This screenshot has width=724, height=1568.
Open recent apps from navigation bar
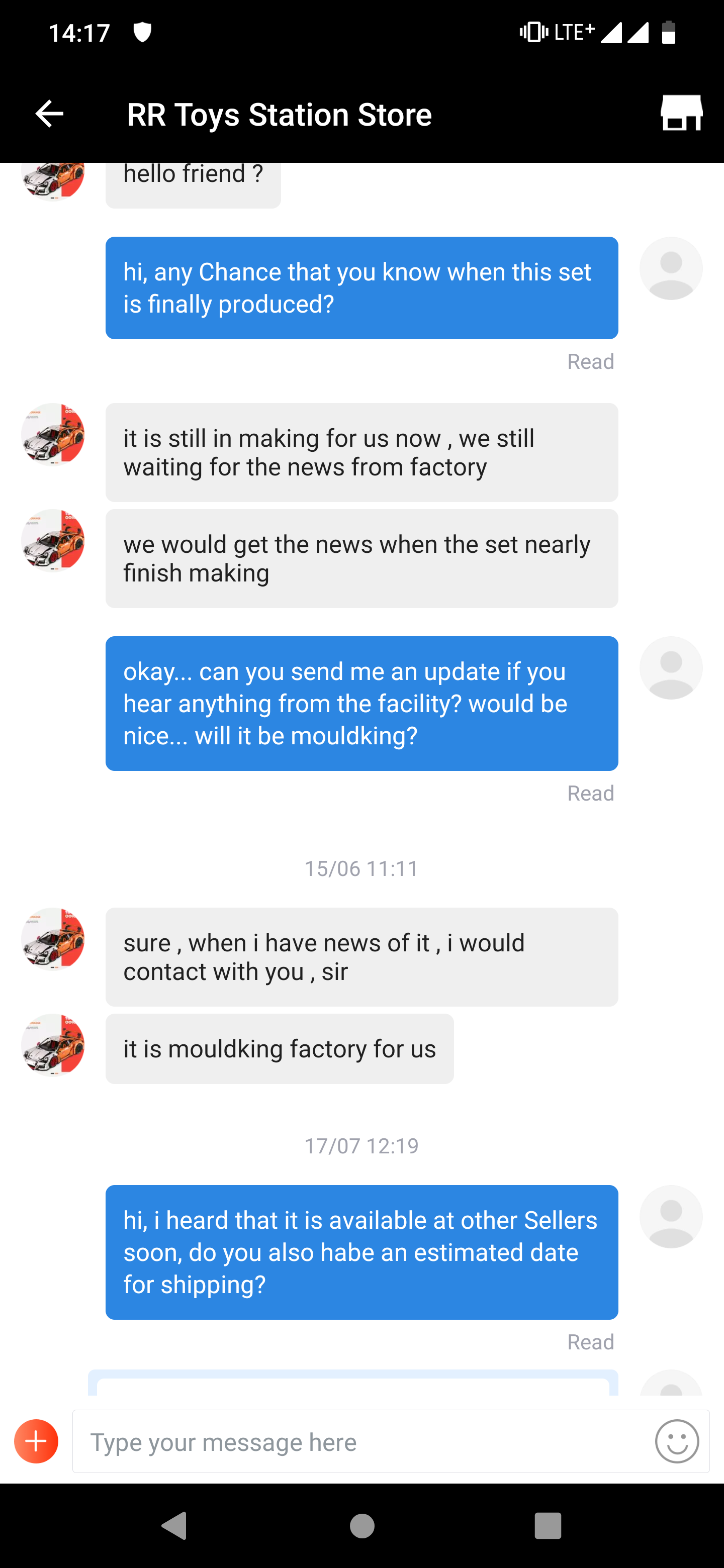[548, 1526]
